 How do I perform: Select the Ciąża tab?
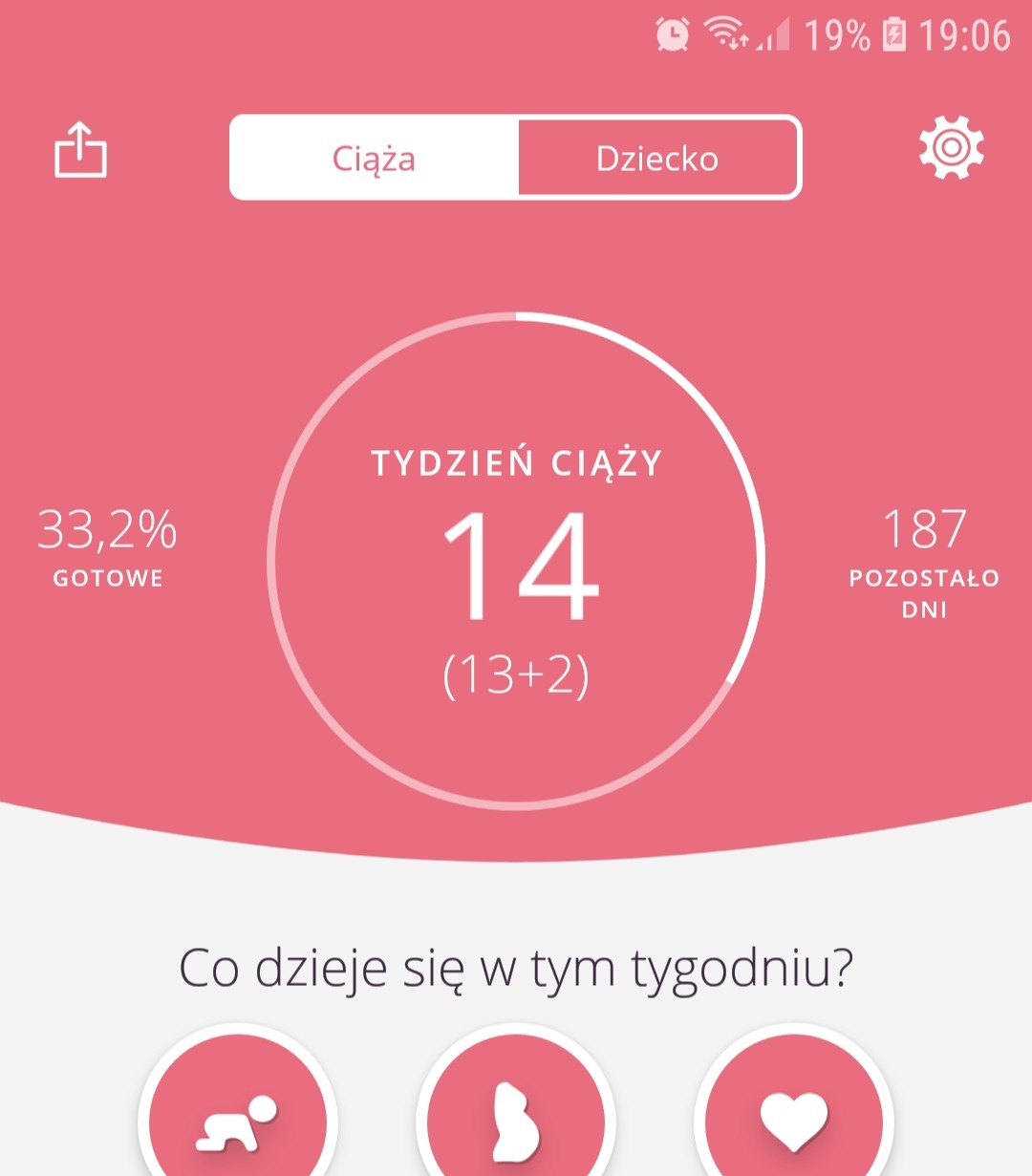point(375,158)
